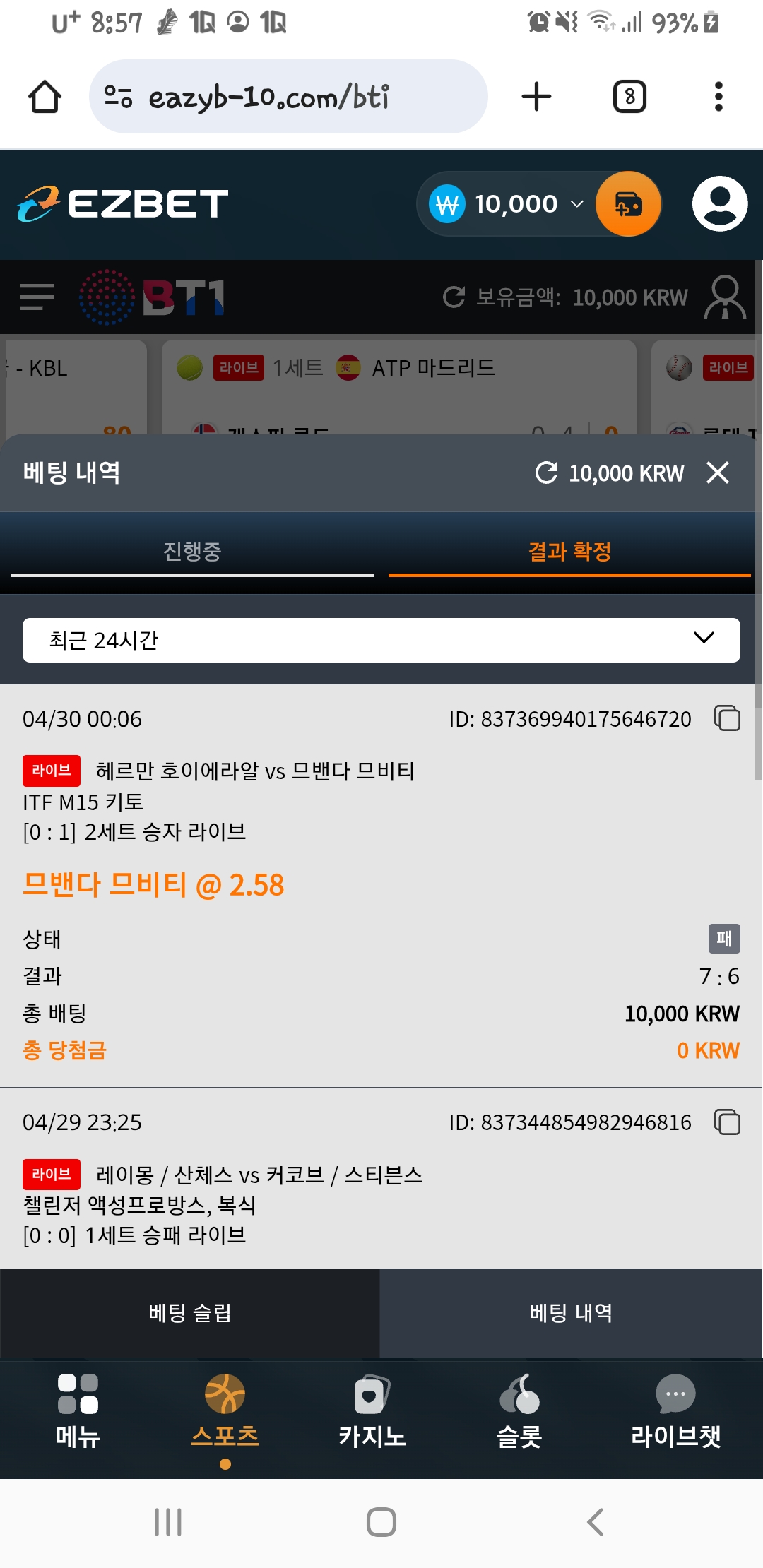This screenshot has width=763, height=1568.
Task: Switch to the 진행중 tab
Action: (192, 552)
